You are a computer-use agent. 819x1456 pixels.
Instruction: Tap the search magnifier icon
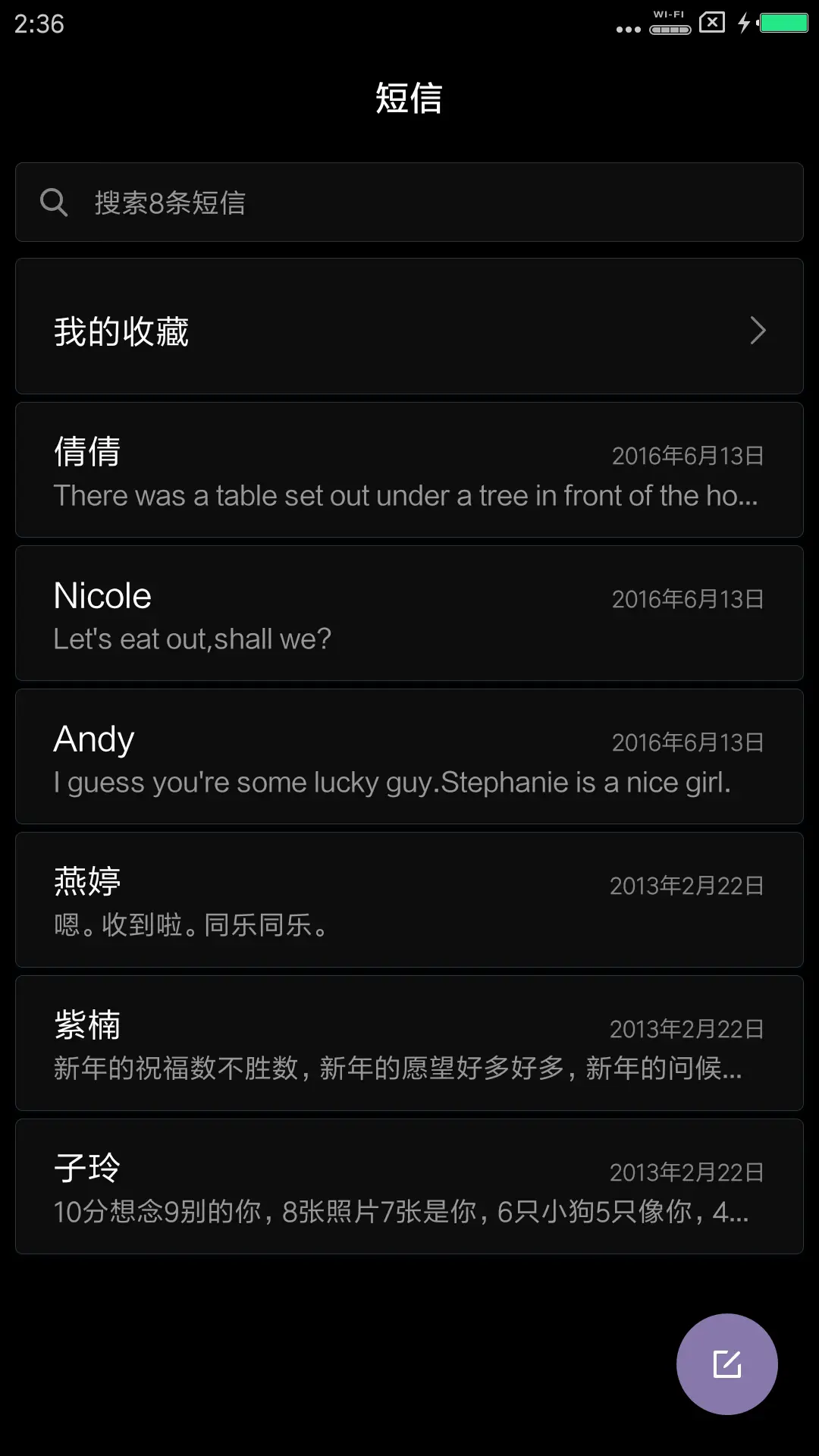coord(54,202)
